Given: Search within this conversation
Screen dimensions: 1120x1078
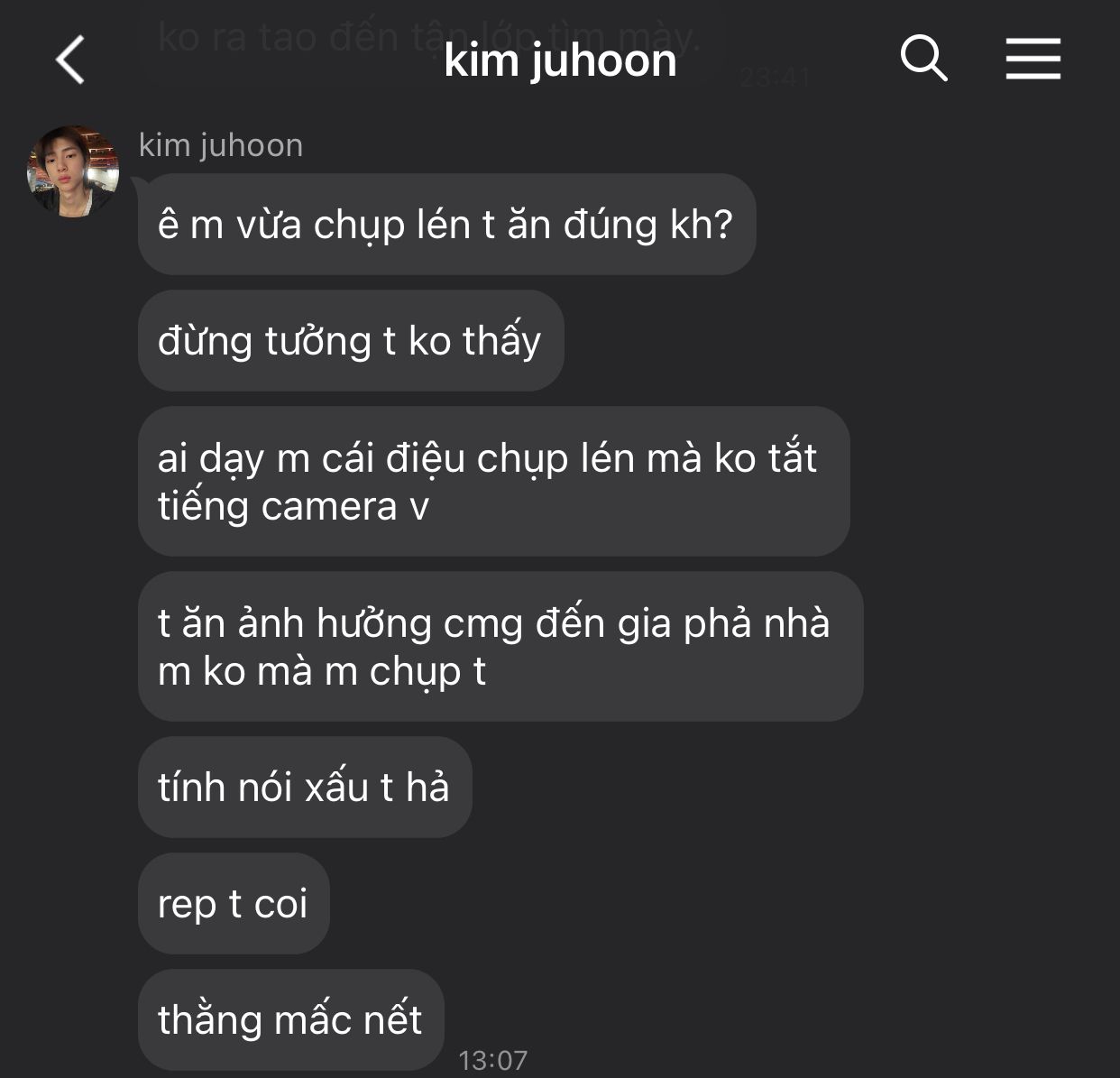Looking at the screenshot, I should (x=923, y=60).
